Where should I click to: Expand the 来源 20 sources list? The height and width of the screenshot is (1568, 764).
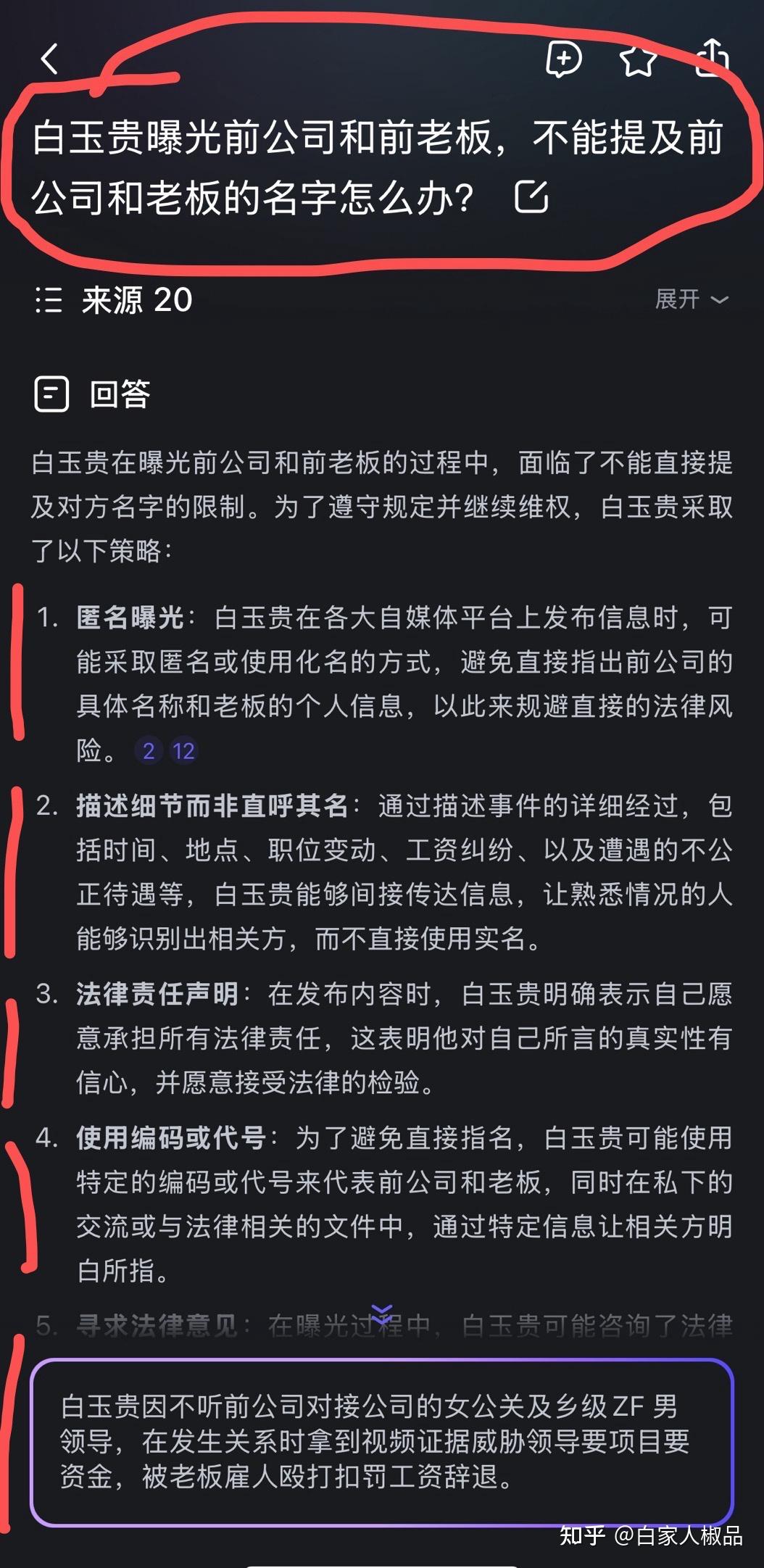pyautogui.click(x=691, y=299)
